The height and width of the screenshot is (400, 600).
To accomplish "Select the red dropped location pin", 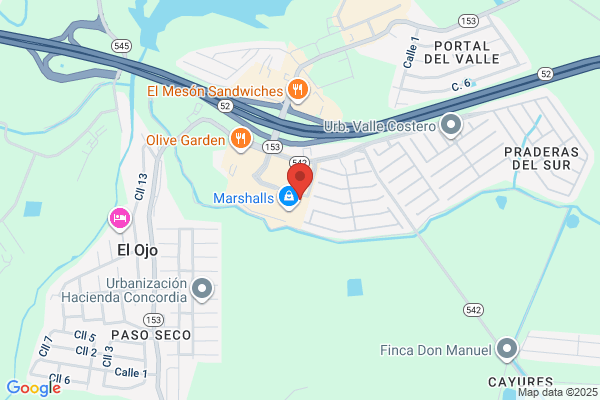I will [x=300, y=180].
